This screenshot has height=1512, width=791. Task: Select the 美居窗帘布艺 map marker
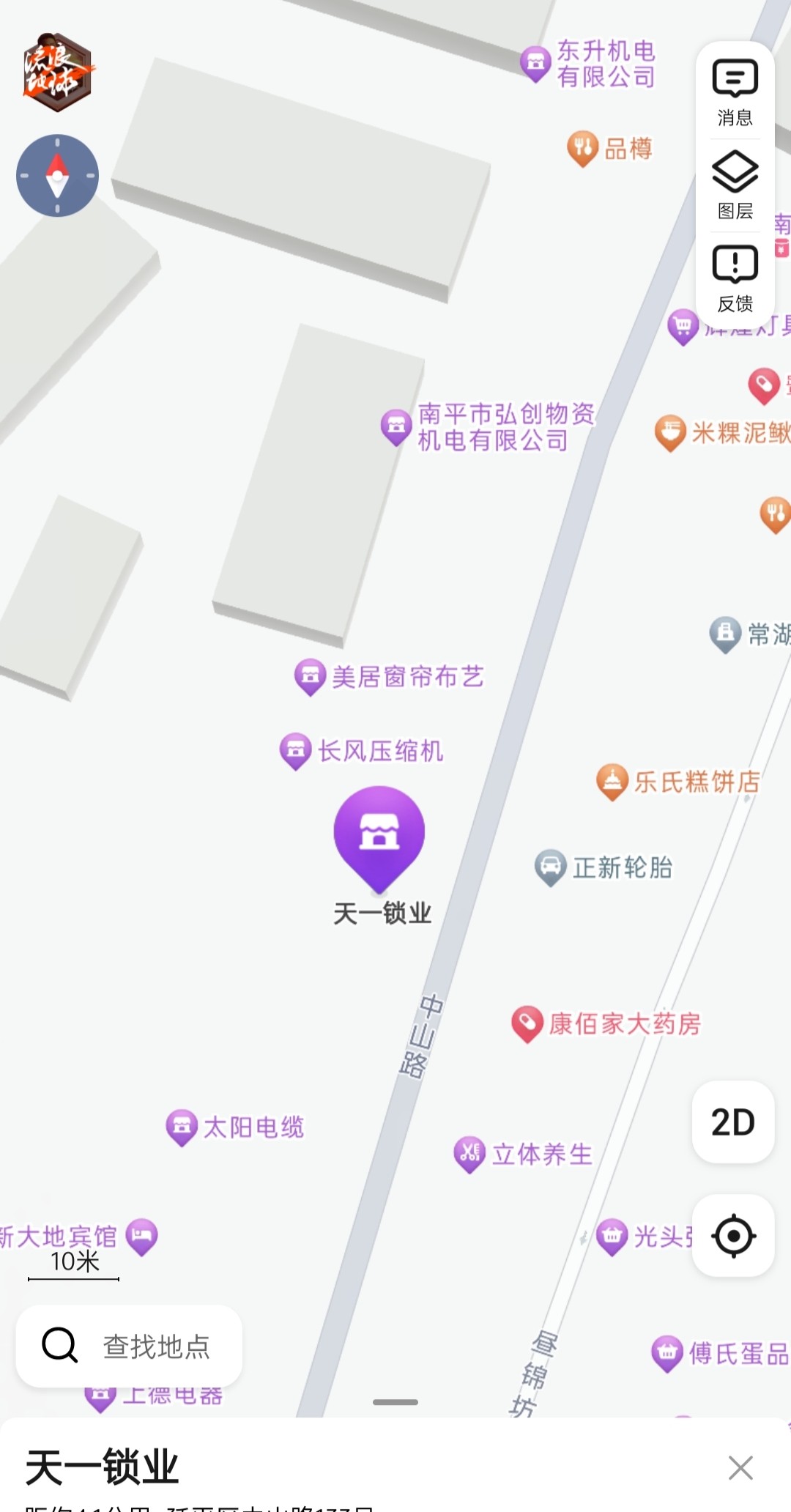pos(310,676)
